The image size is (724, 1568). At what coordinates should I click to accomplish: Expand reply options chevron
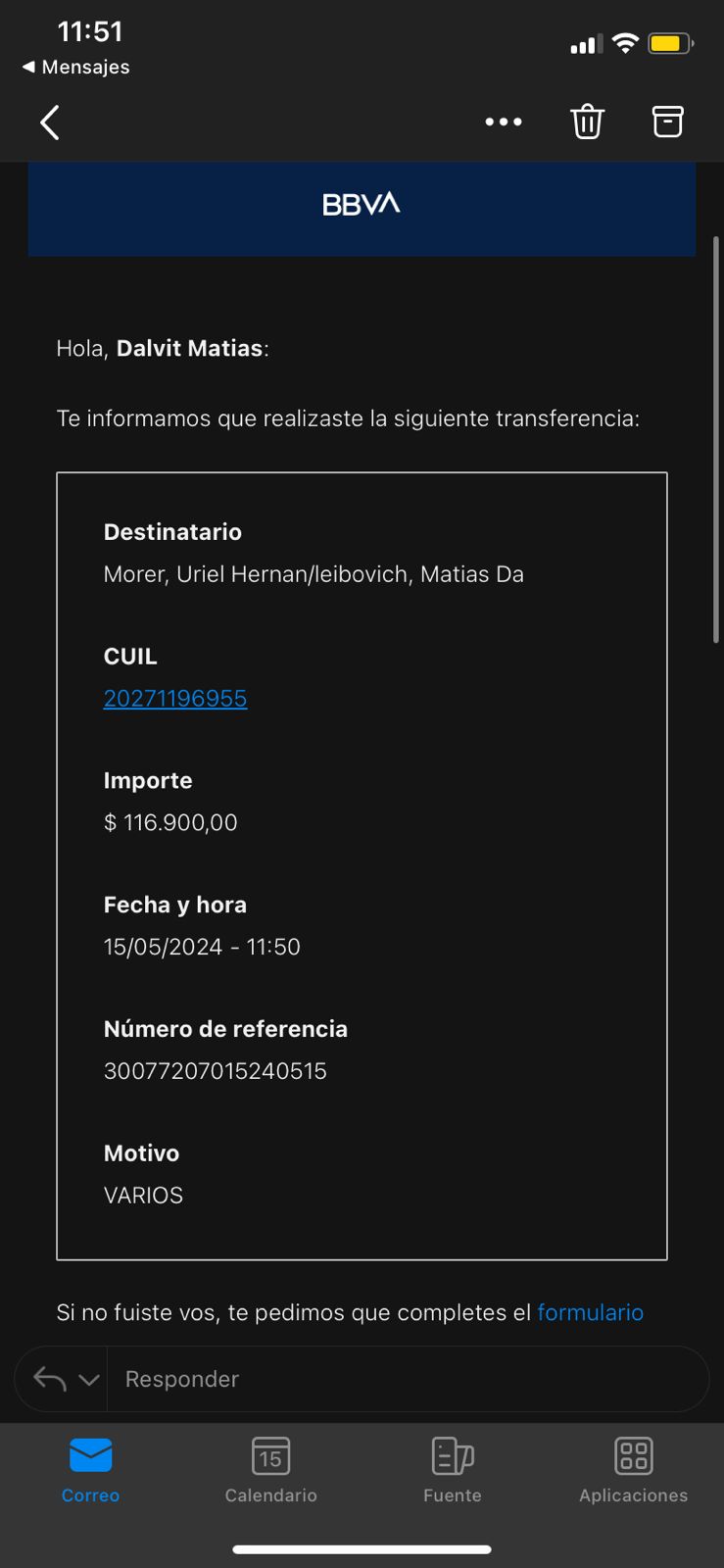click(x=89, y=1380)
